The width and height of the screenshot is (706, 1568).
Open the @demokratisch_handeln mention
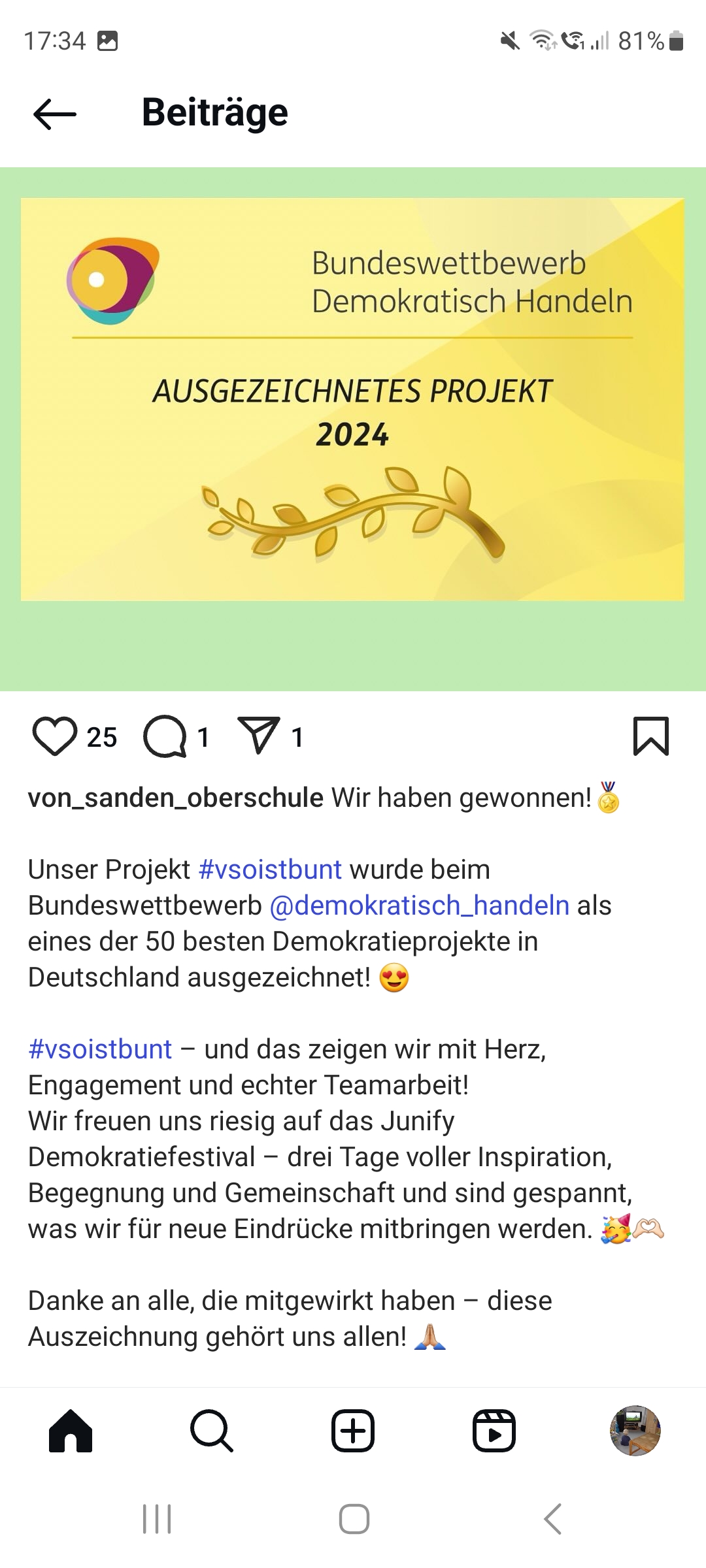click(420, 906)
